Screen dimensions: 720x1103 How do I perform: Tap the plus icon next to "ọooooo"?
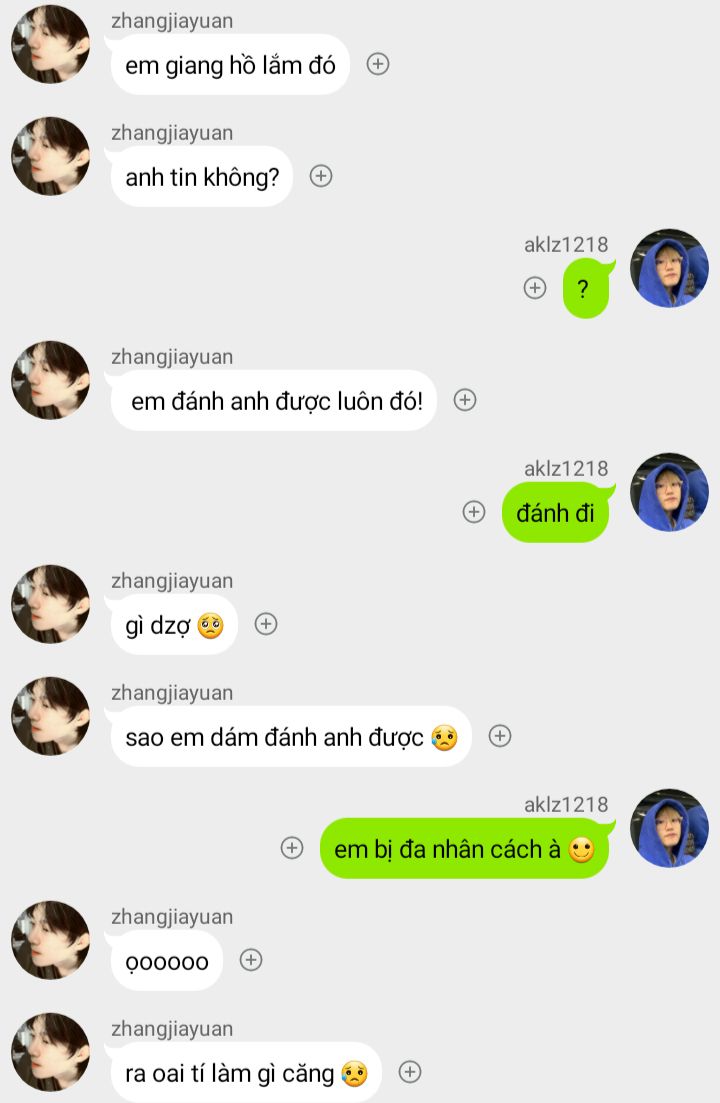(251, 960)
